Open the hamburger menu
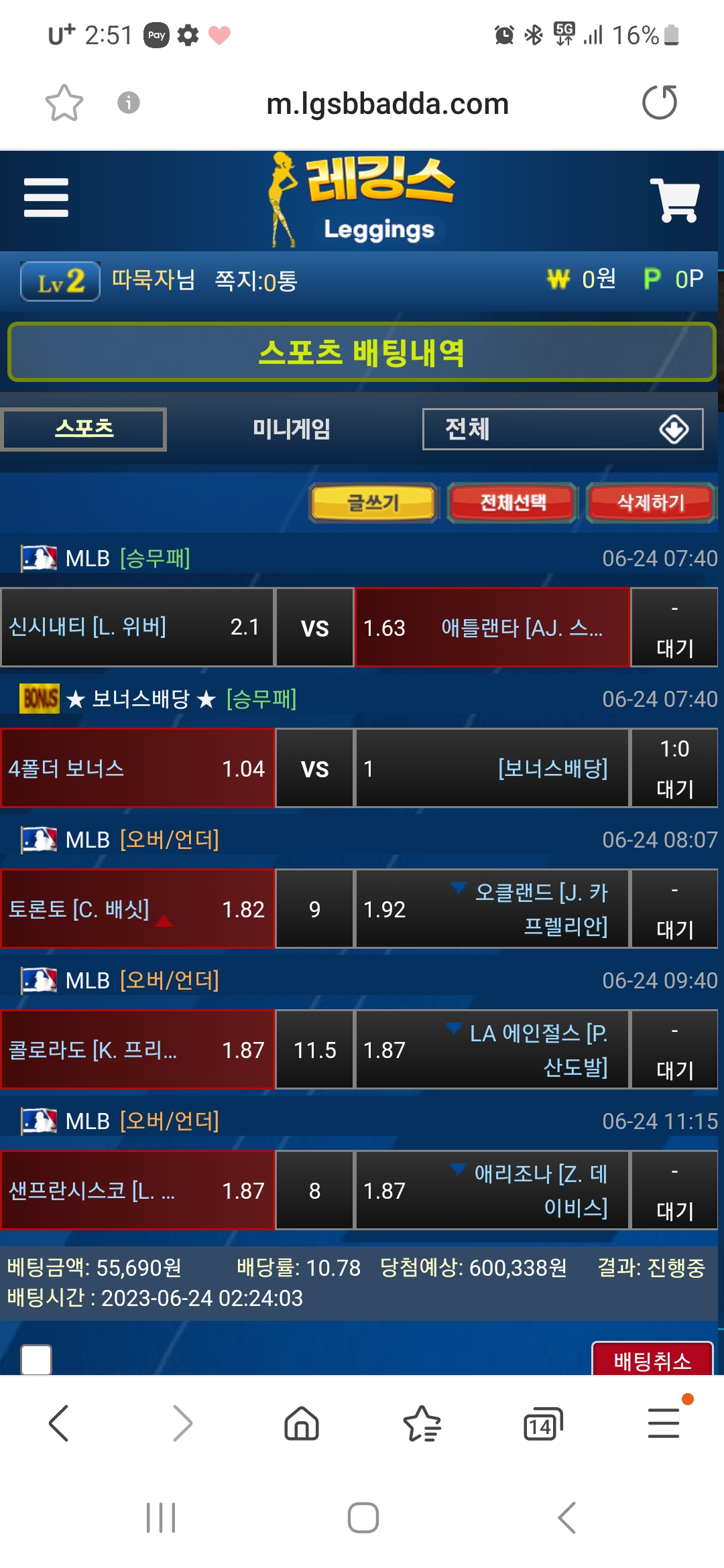Viewport: 724px width, 1568px height. 46,198
